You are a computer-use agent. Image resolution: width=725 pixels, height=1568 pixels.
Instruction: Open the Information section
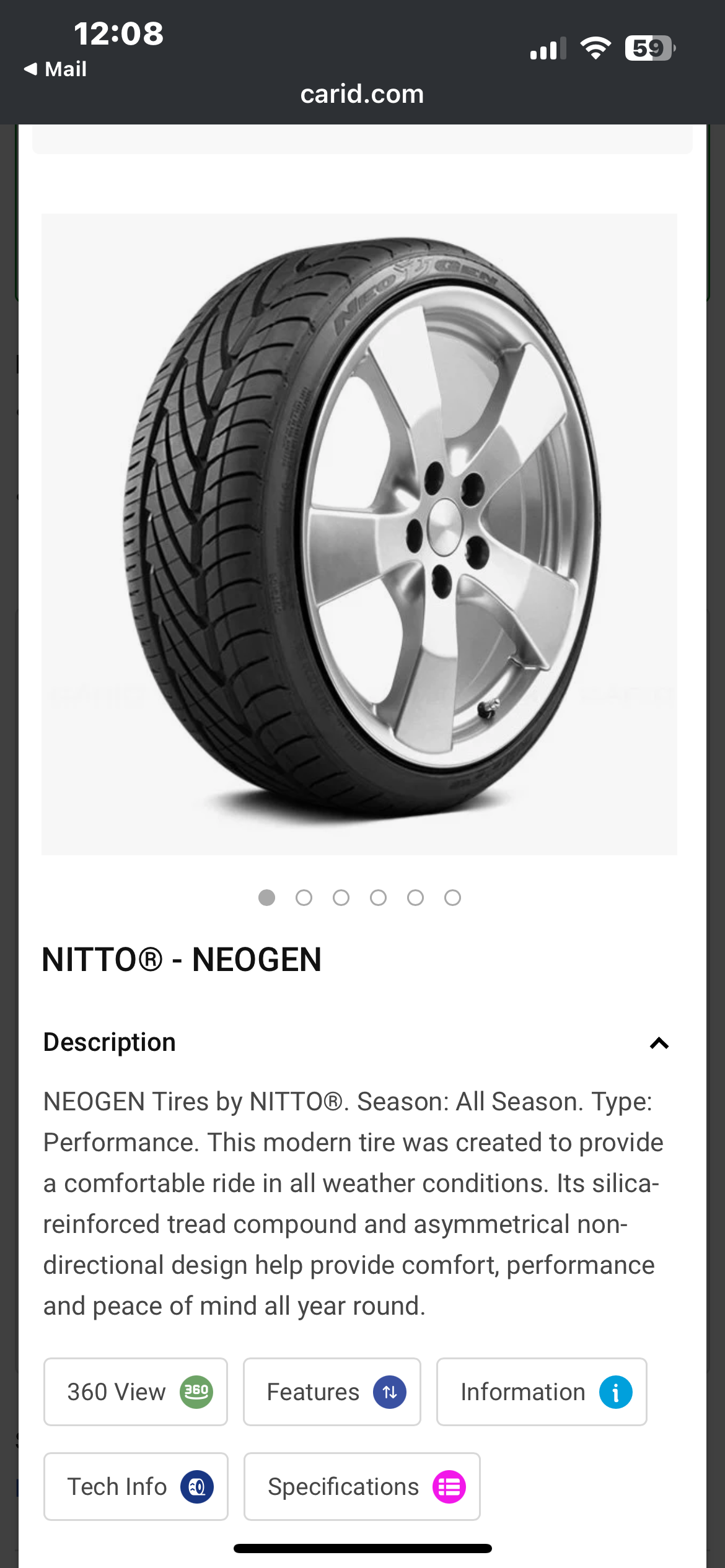pyautogui.click(x=542, y=1392)
